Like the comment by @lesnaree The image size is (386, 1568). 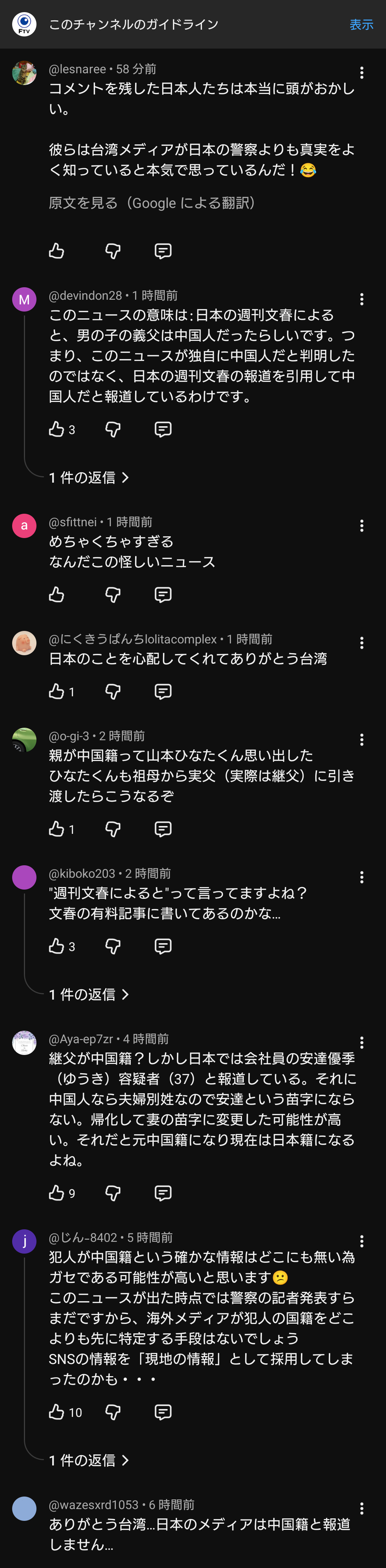point(56,251)
